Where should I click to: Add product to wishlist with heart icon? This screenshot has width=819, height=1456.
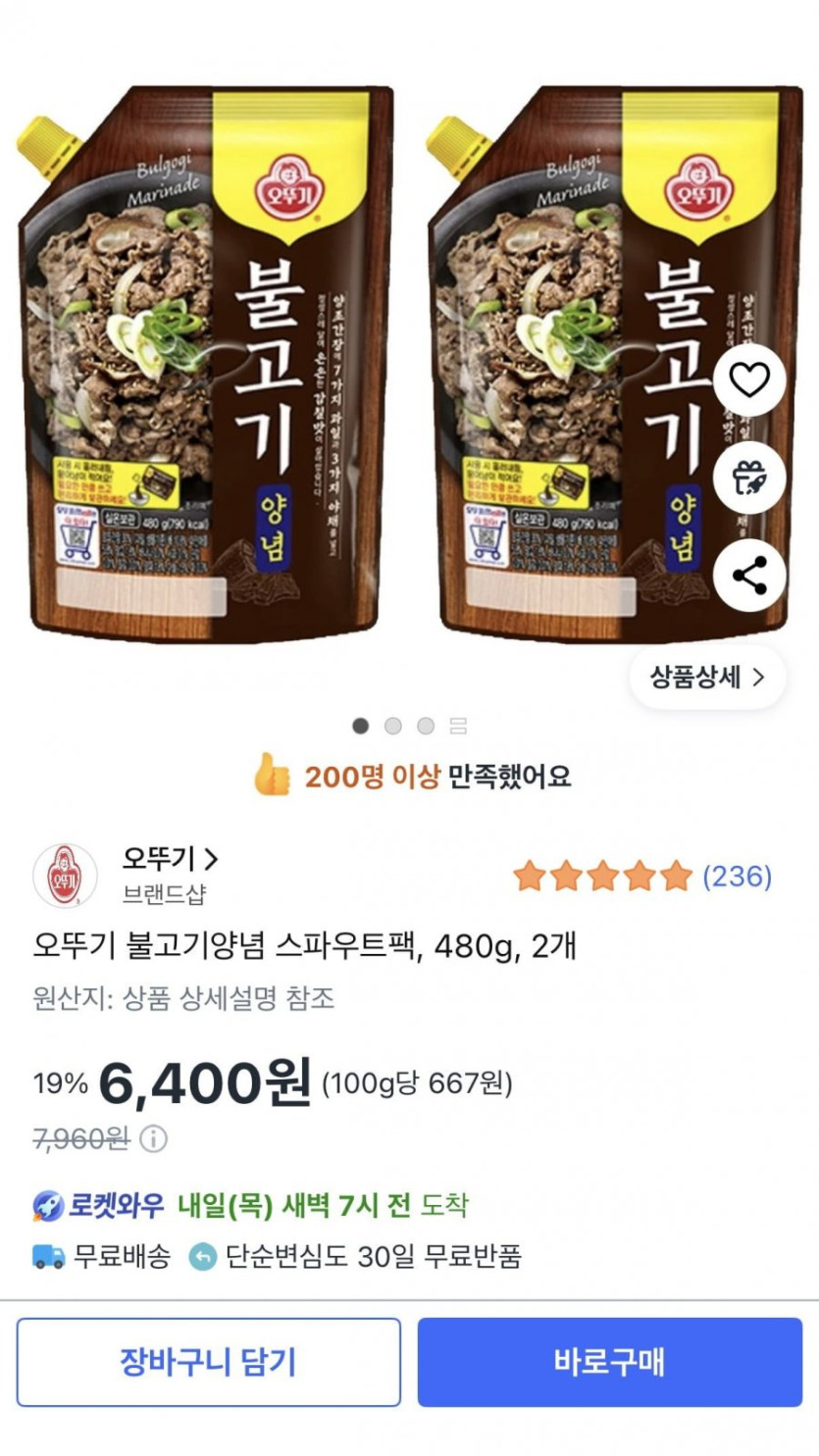tap(749, 379)
